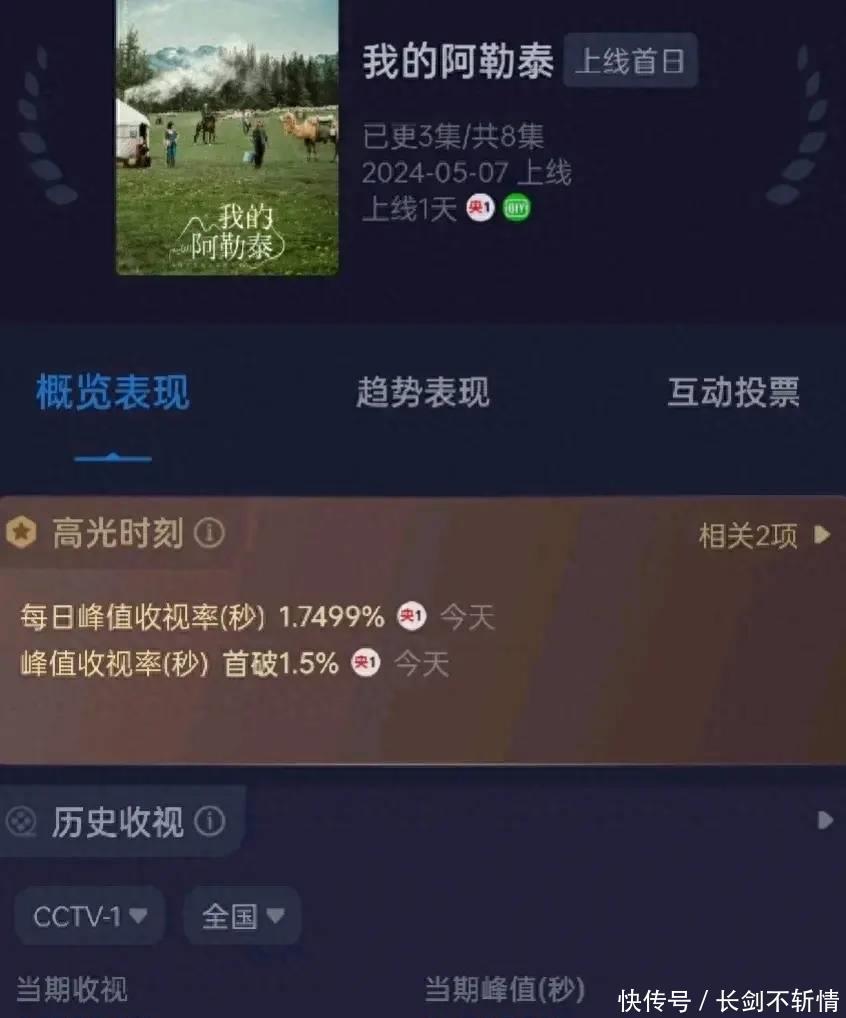Switch to the 互动投票 tab

click(733, 392)
